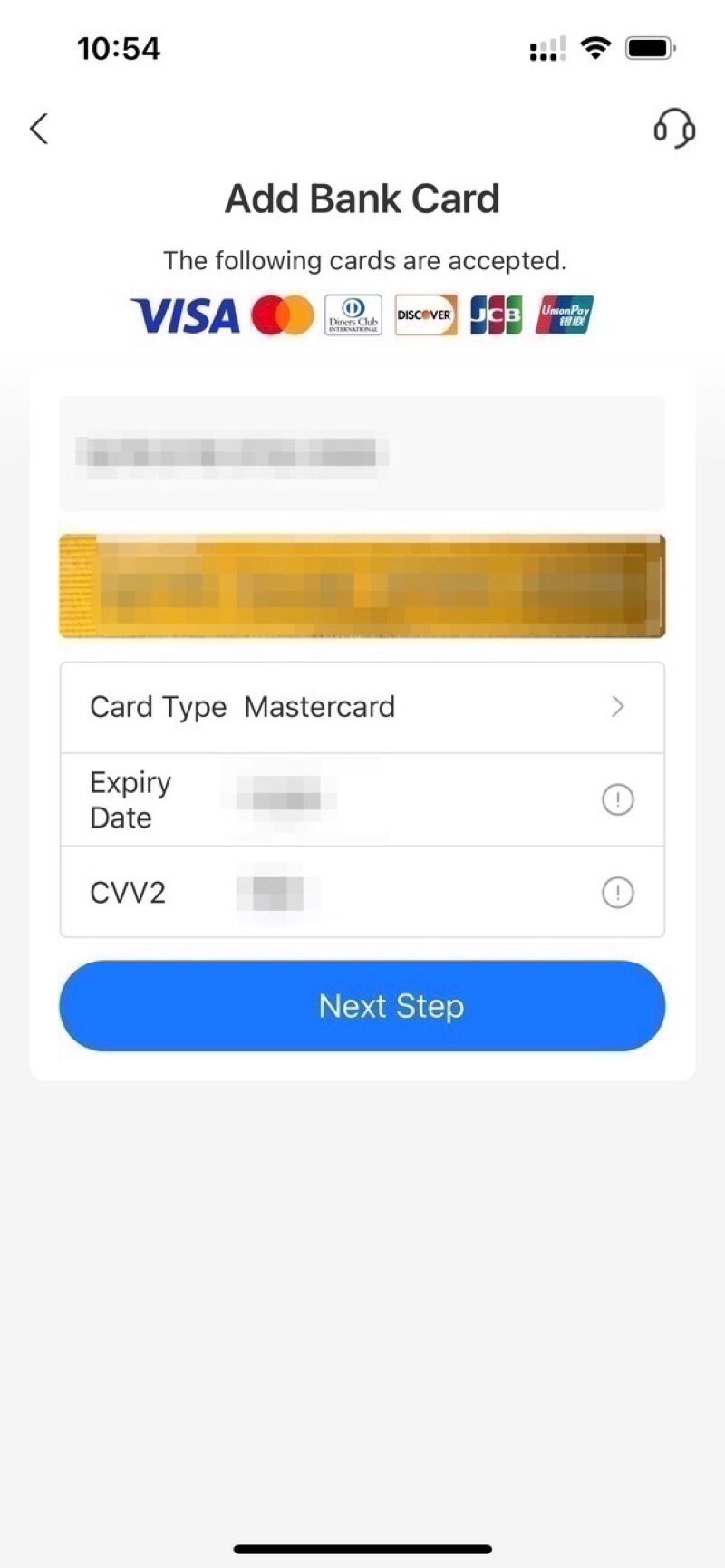725x1568 pixels.
Task: Go back with the back arrow
Action: pyautogui.click(x=39, y=129)
